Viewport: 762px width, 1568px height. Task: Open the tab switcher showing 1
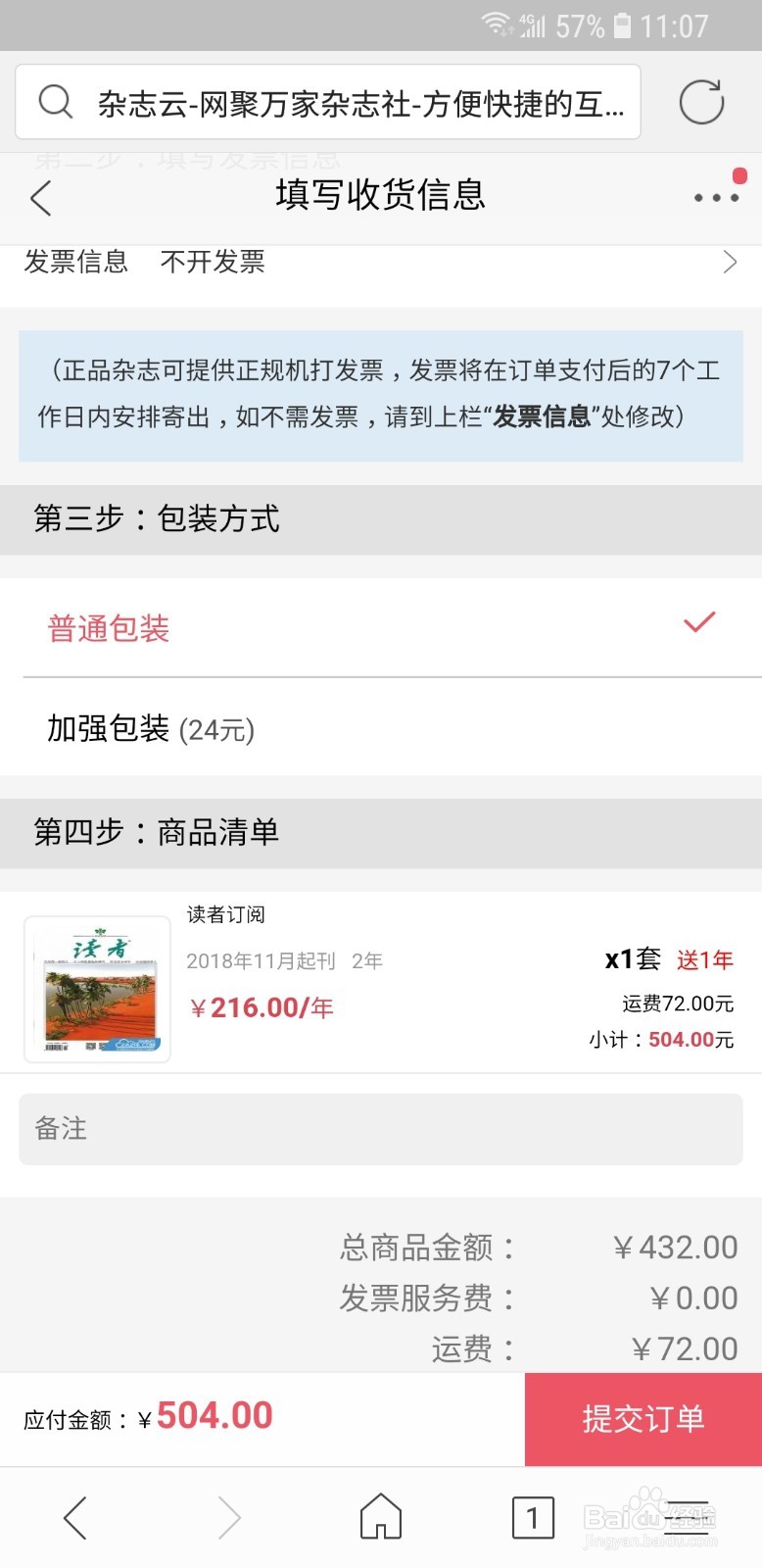tap(534, 1517)
